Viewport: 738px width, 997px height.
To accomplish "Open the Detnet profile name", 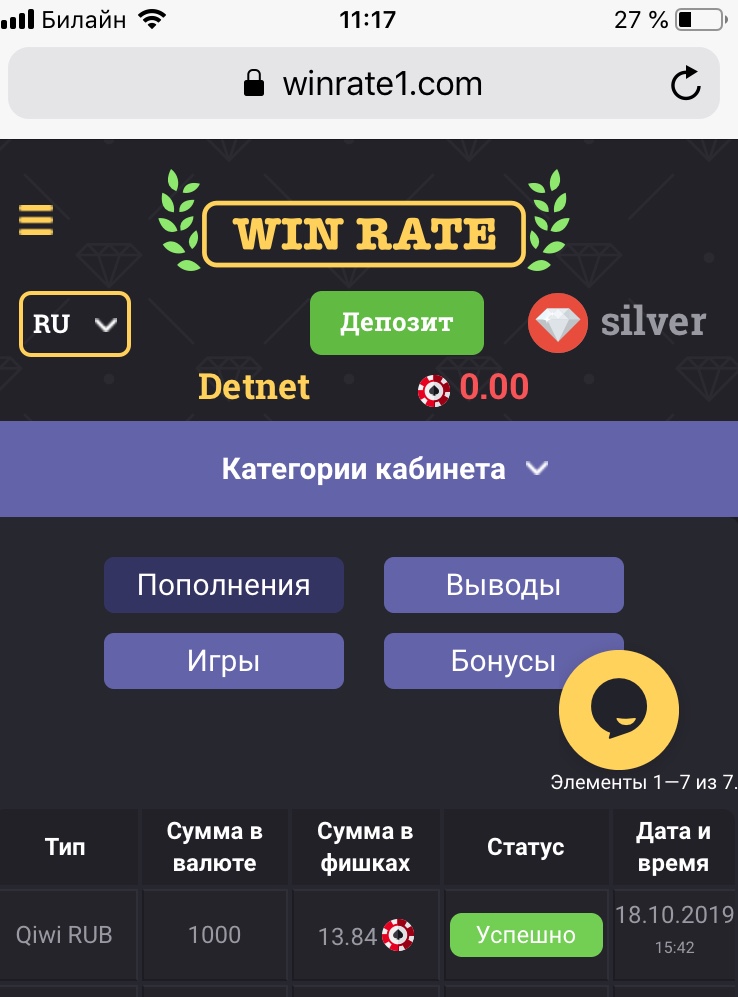I will click(254, 386).
